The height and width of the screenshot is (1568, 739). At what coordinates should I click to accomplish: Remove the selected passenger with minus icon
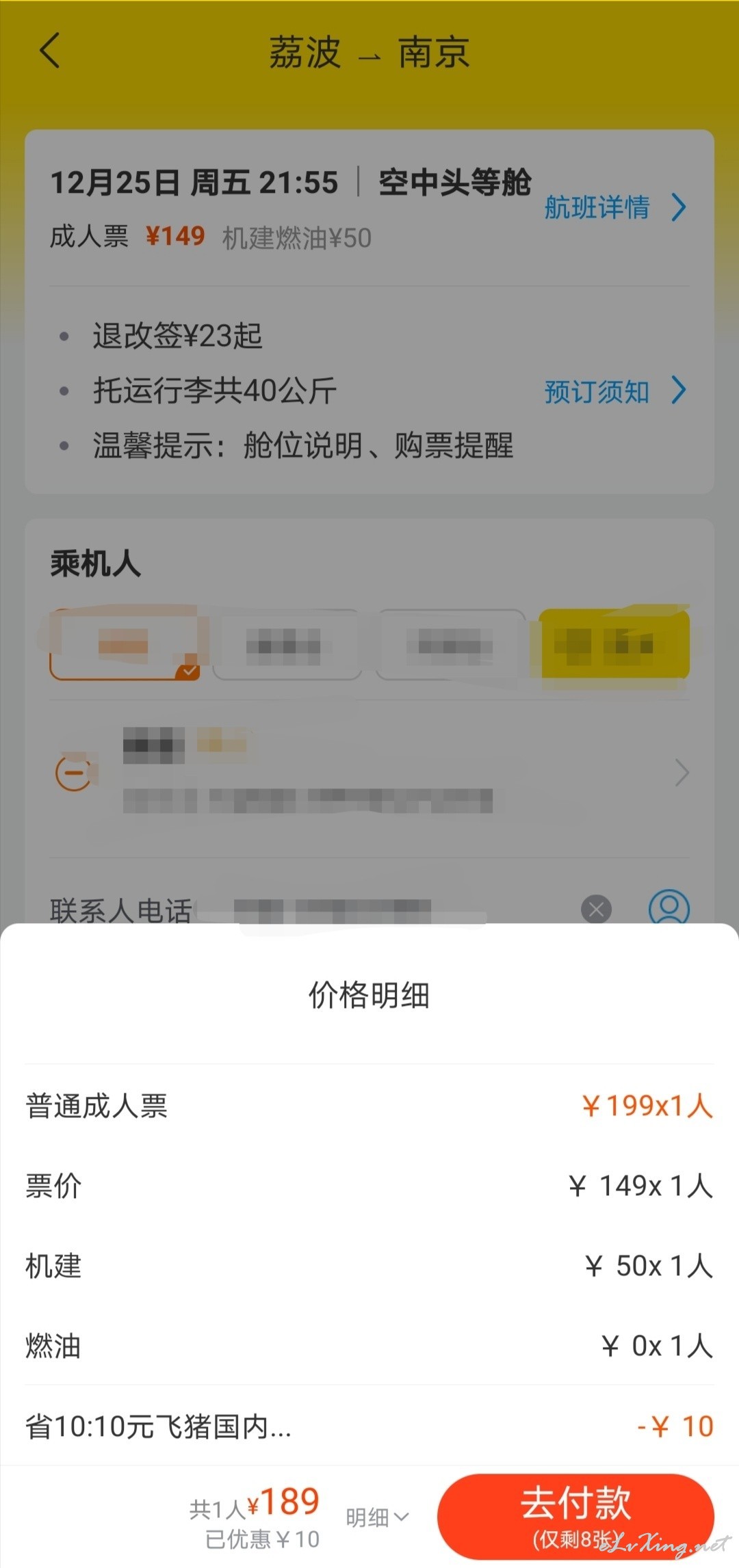pos(73,773)
